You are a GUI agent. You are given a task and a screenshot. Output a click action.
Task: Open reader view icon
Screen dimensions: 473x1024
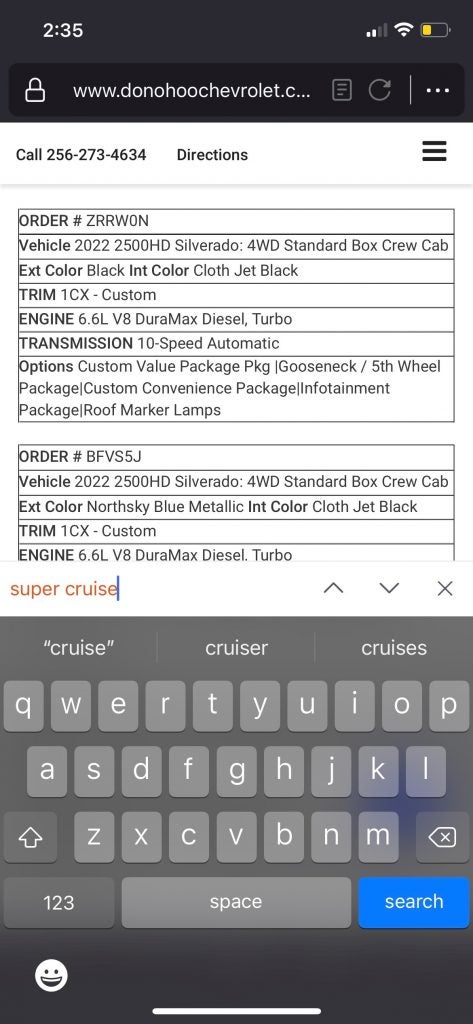342,90
